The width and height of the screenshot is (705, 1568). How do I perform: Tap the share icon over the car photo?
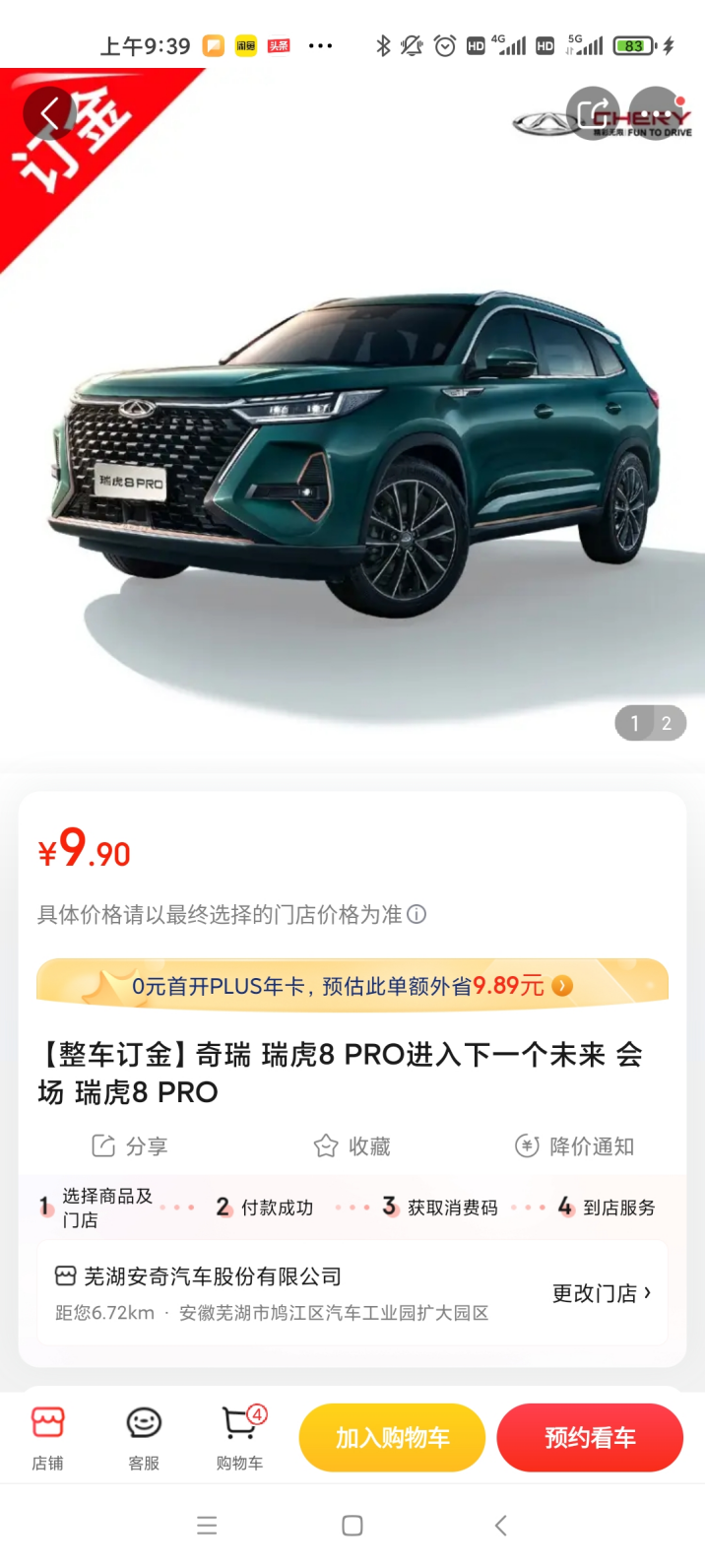[x=593, y=113]
